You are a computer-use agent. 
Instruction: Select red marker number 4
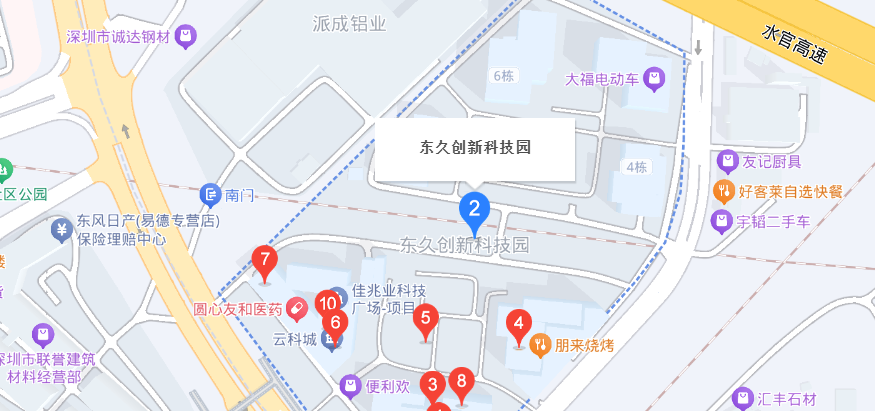point(518,324)
